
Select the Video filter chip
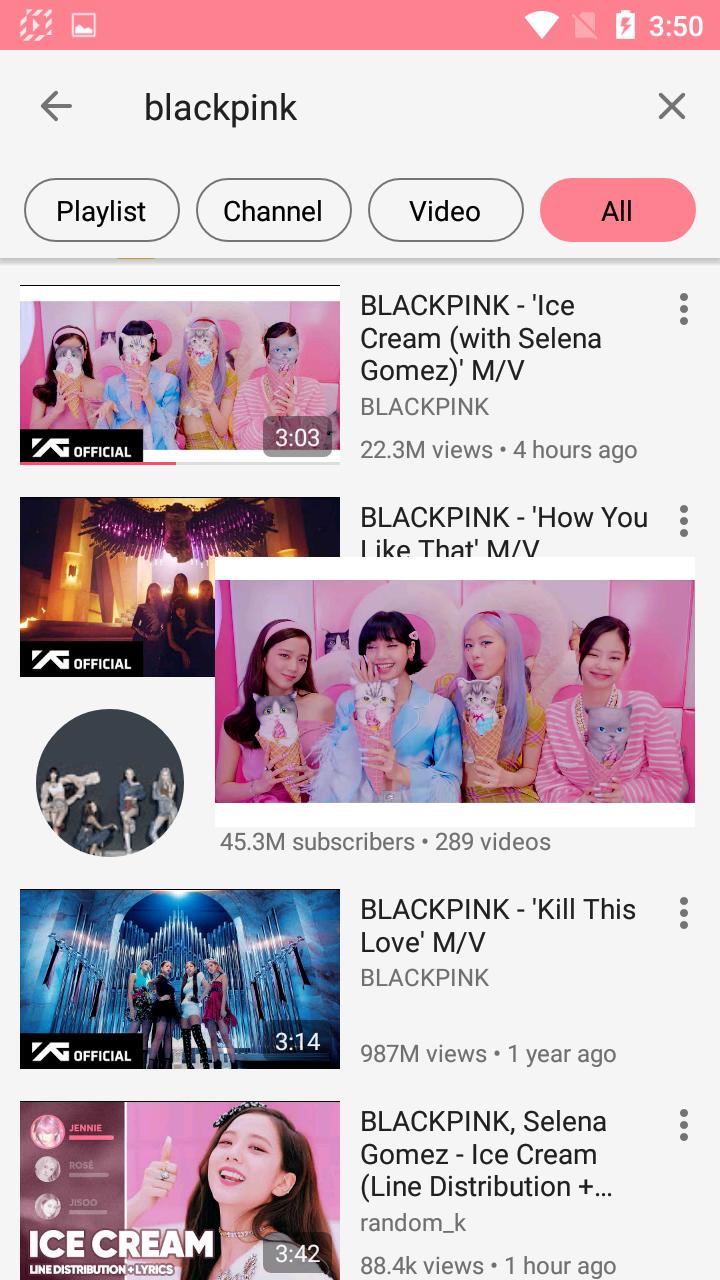coord(445,211)
